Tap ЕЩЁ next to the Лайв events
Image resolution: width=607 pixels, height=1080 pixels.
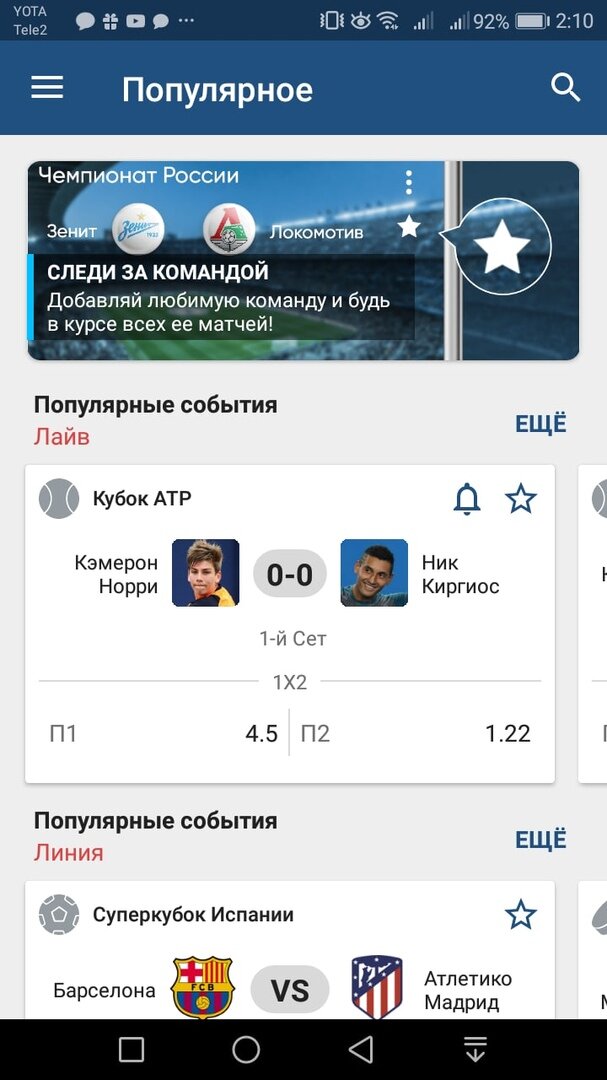[x=541, y=424]
